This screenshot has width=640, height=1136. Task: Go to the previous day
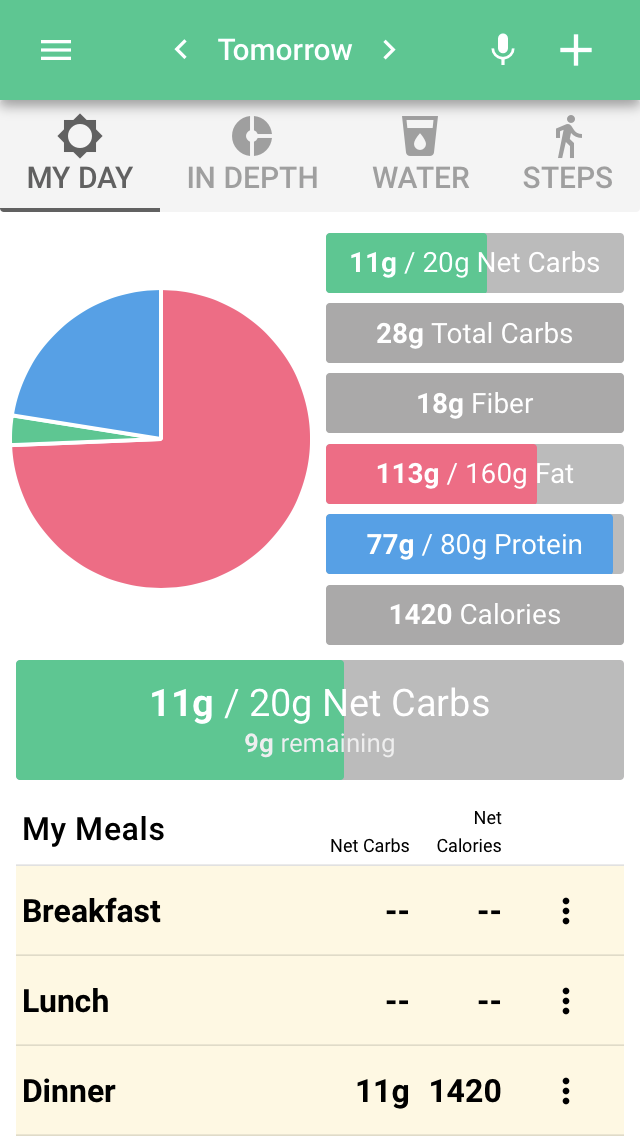tap(180, 50)
